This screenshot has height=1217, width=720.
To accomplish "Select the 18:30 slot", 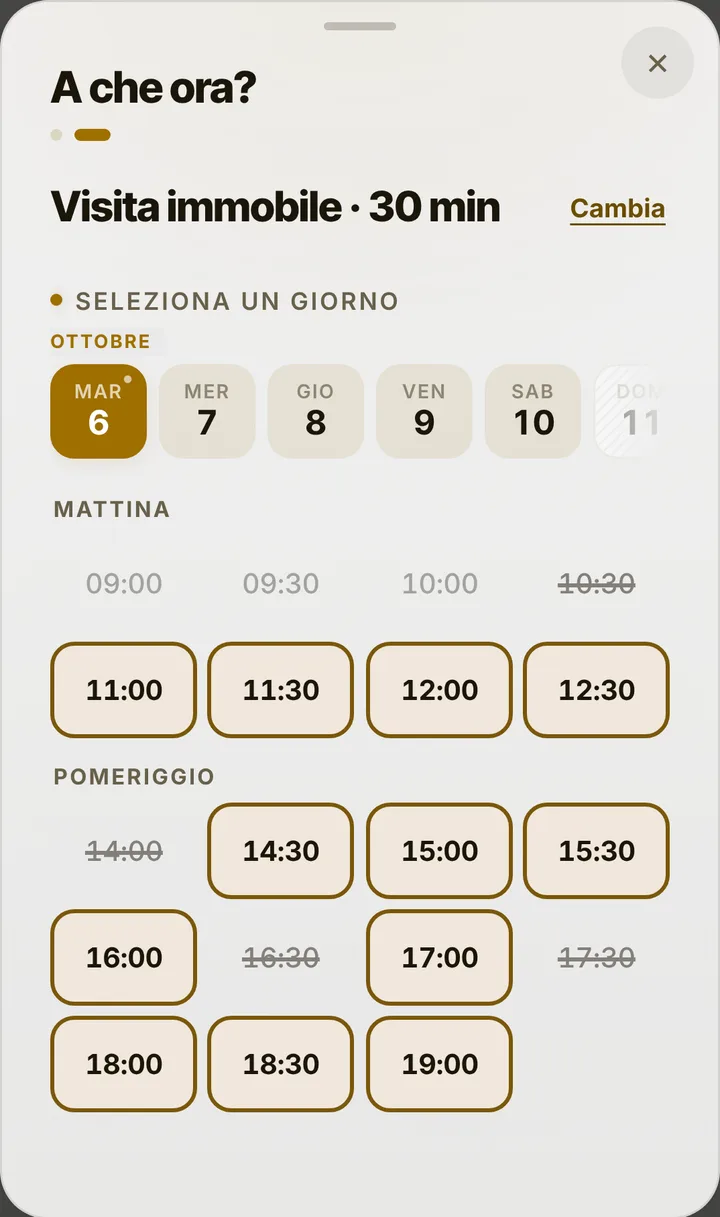I will point(281,1064).
